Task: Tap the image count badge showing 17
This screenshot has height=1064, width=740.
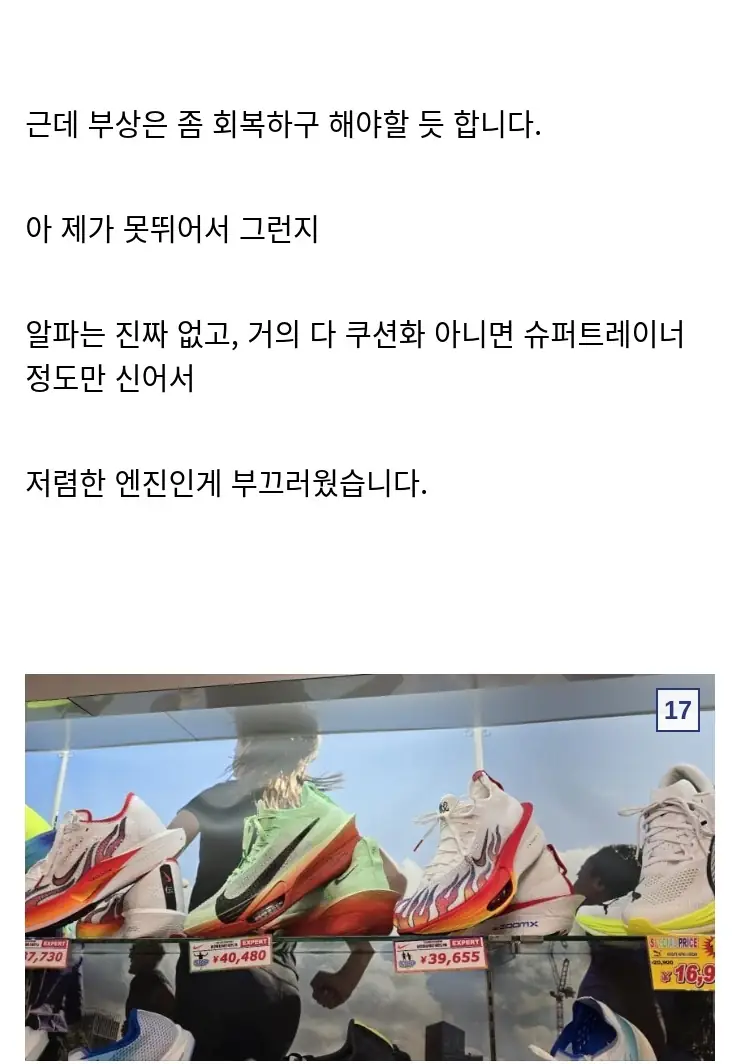Action: click(x=677, y=710)
